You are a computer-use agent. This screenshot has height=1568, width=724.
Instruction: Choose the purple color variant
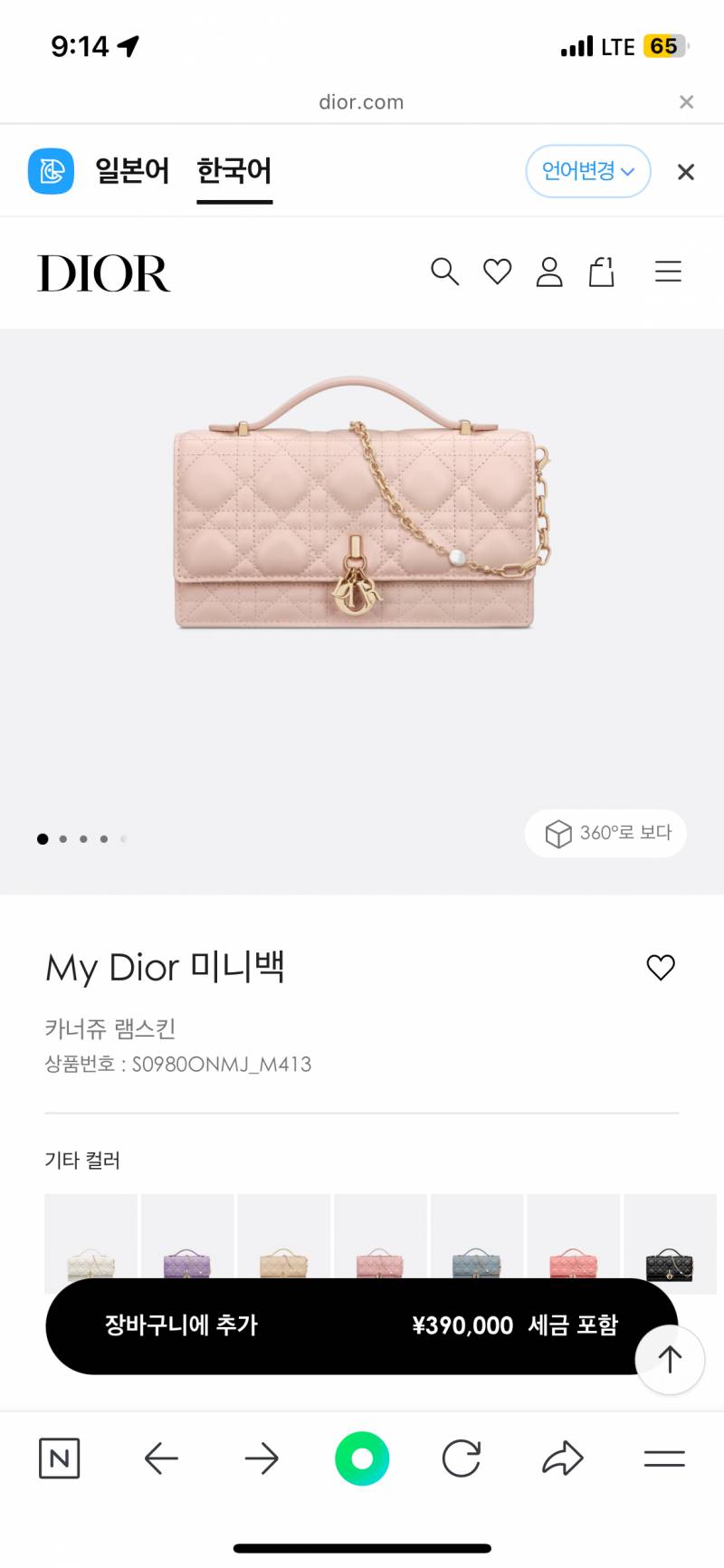click(187, 1244)
